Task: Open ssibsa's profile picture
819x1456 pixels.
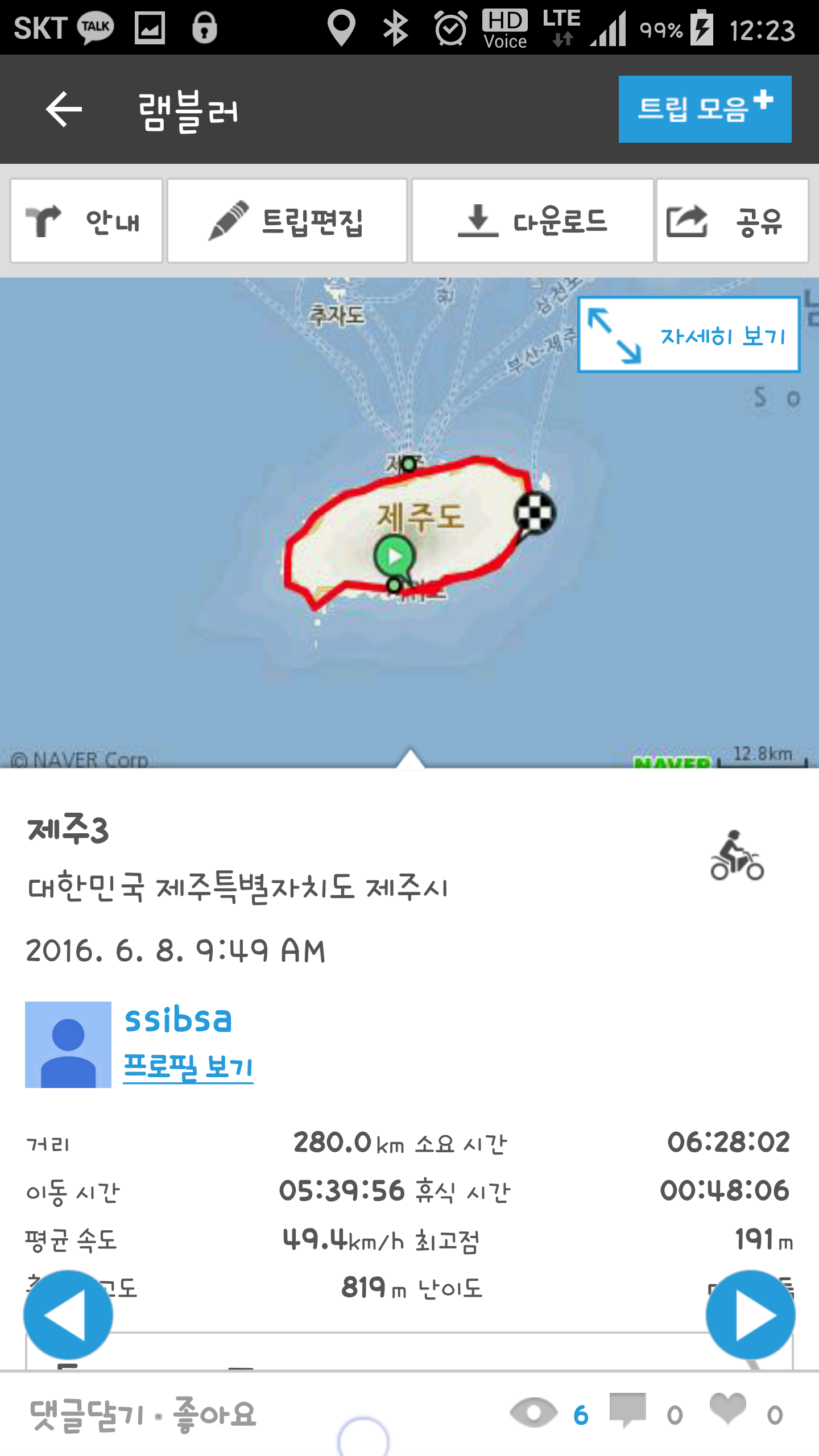Action: point(68,1044)
